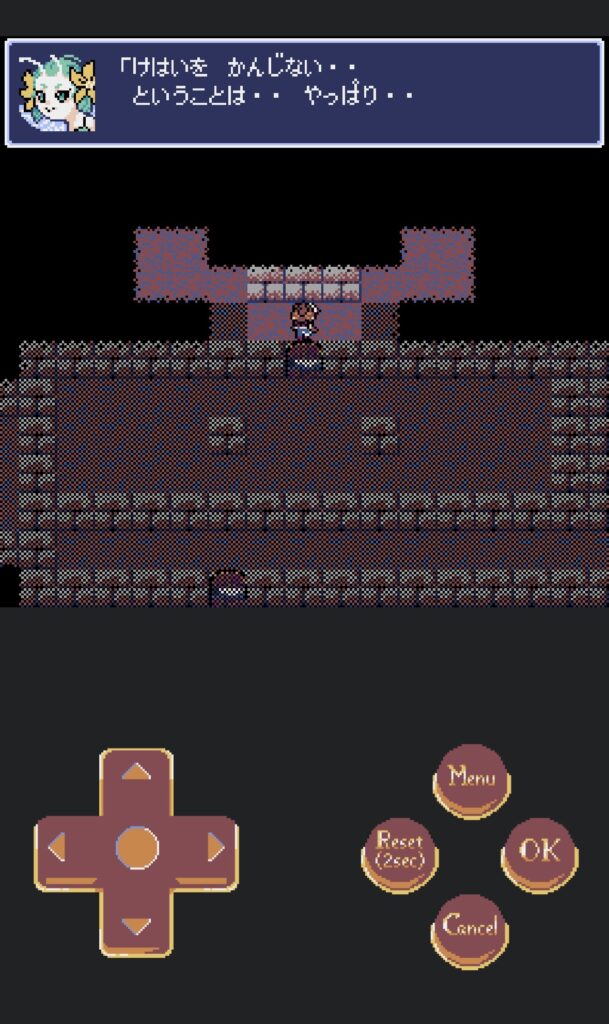Move down with the D-pad down arrow
609x1024 pixels.
pos(137,925)
